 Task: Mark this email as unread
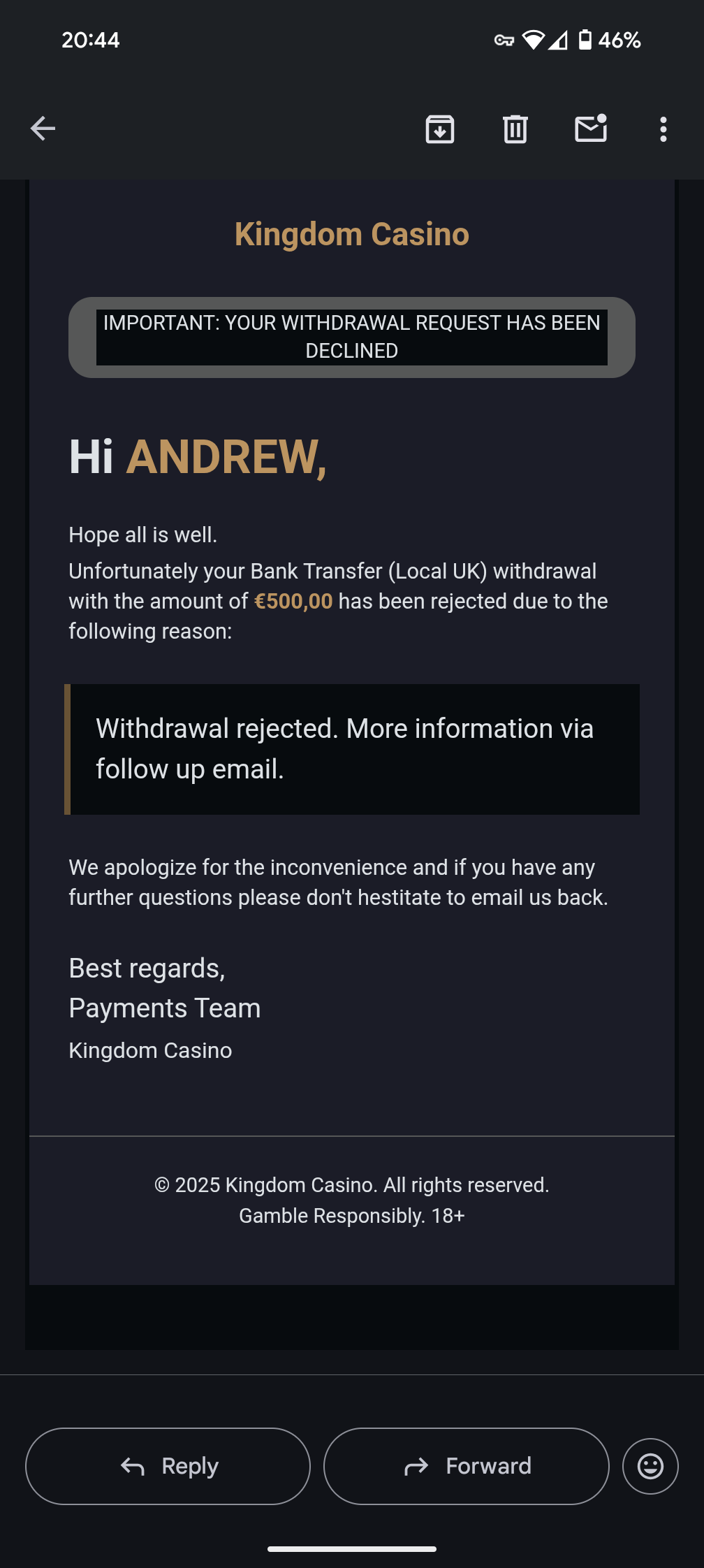(x=591, y=129)
